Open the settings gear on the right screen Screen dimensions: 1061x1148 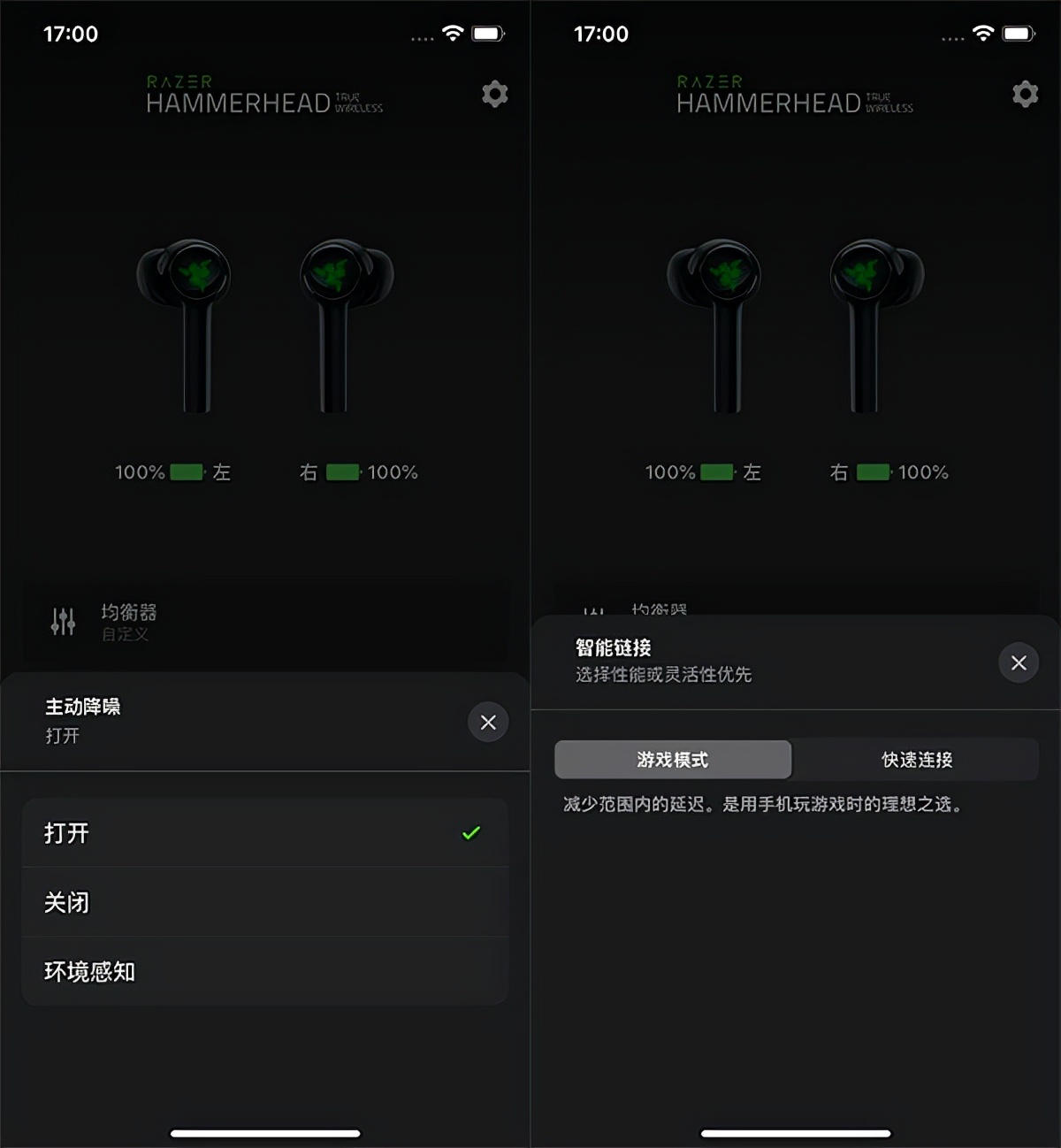point(1025,95)
